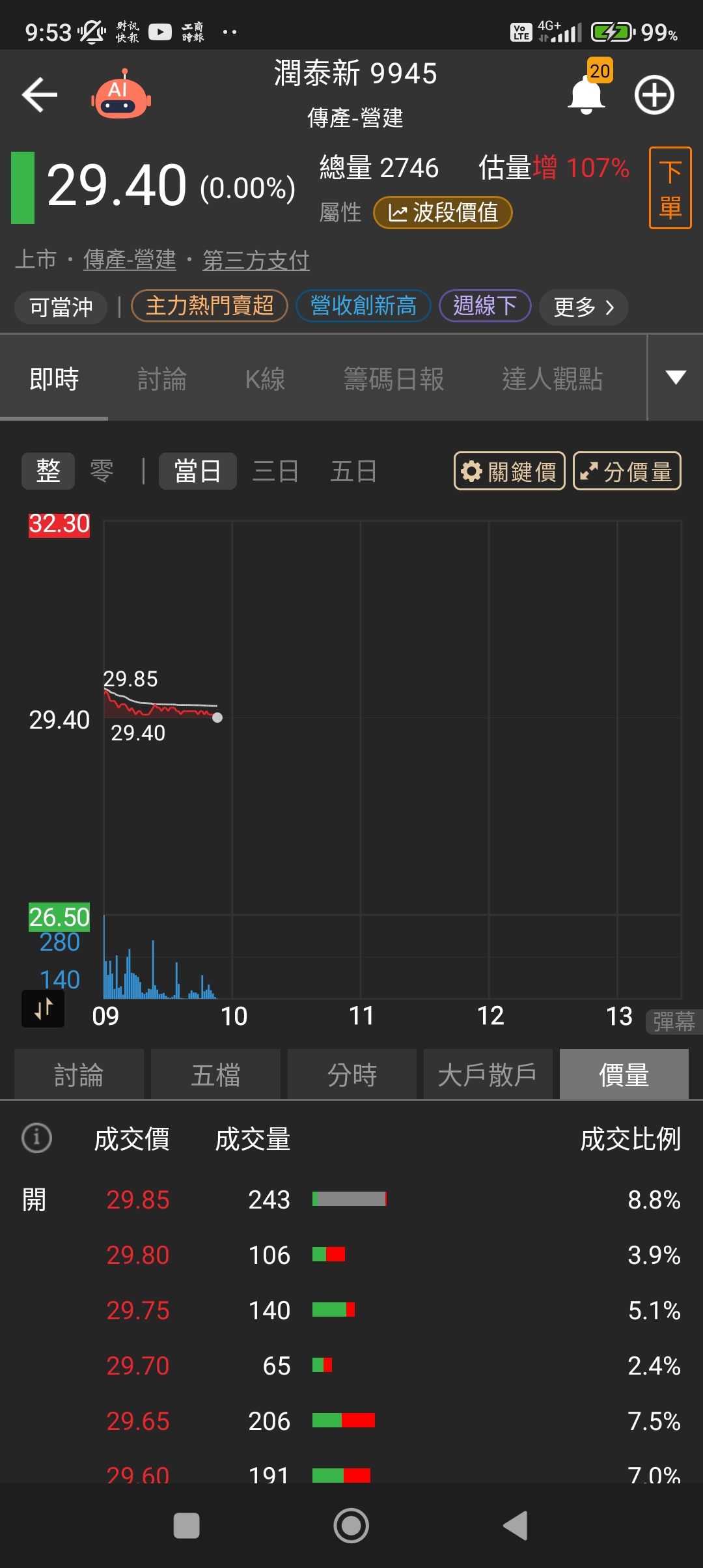Open the 波段價值 attribute chip
Viewport: 703px width, 1568px height.
[443, 213]
